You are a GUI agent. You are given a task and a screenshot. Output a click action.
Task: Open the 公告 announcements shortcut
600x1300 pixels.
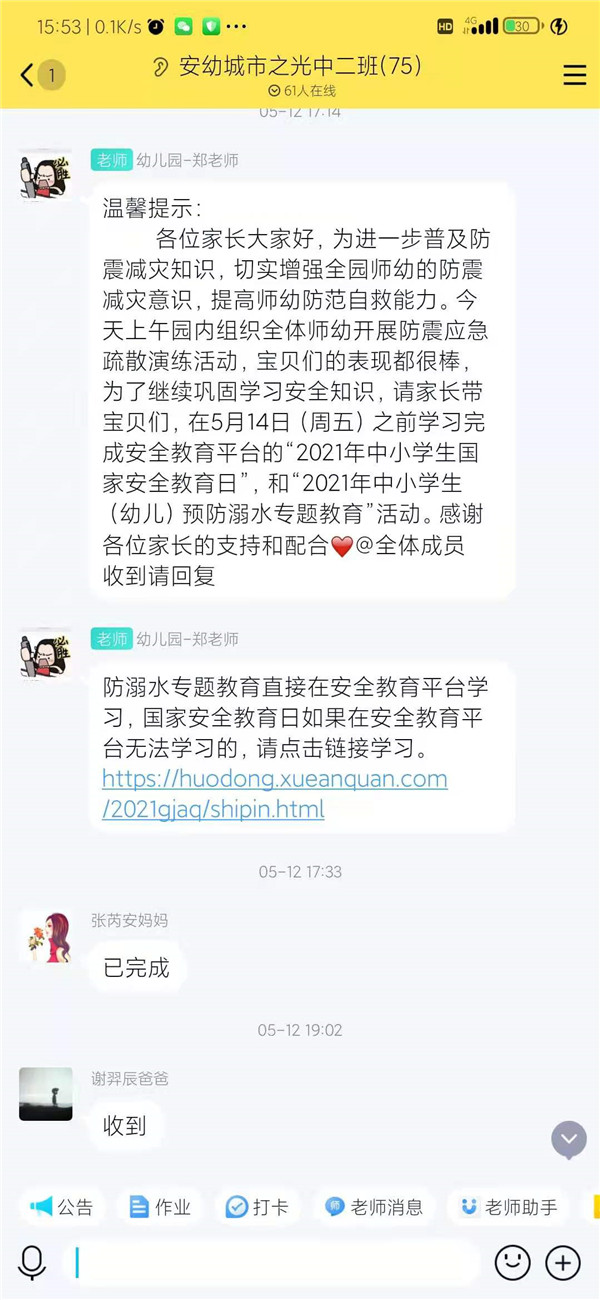[x=63, y=1207]
